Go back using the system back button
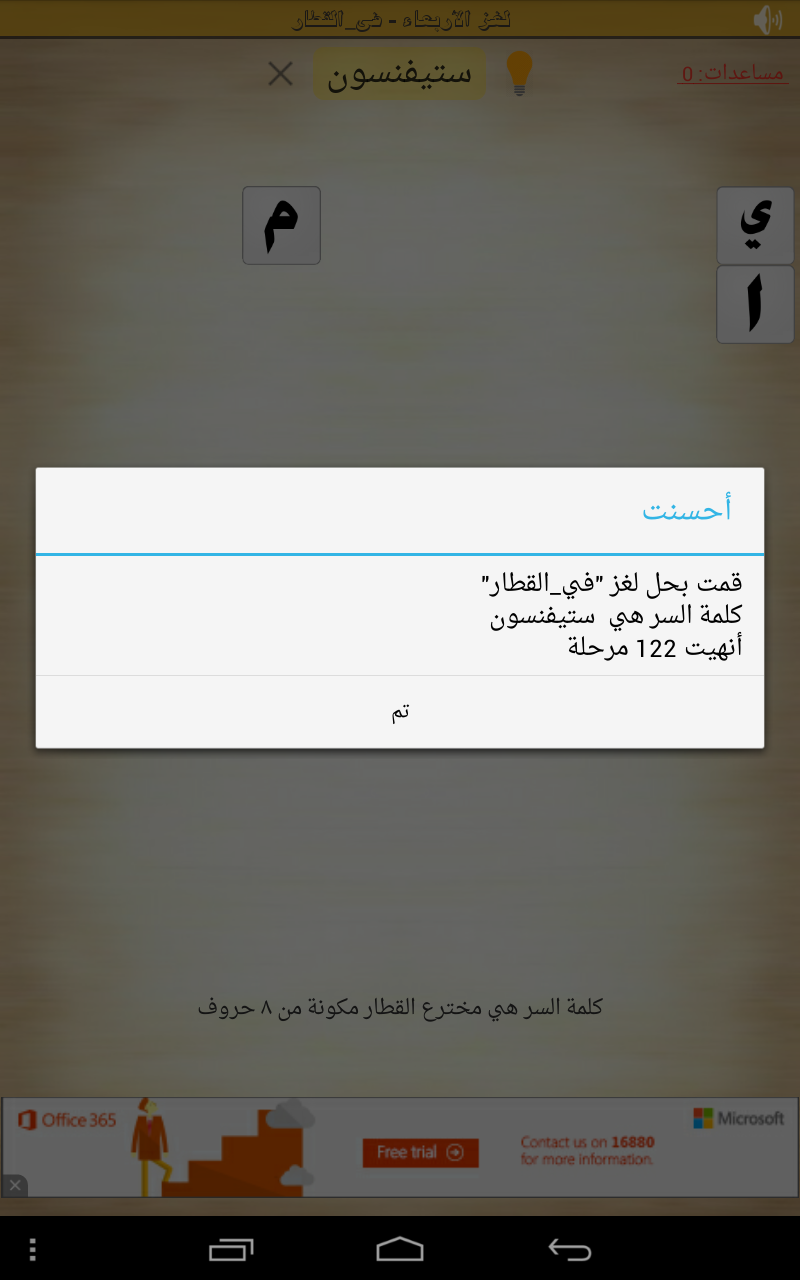The height and width of the screenshot is (1280, 800). (x=570, y=1249)
